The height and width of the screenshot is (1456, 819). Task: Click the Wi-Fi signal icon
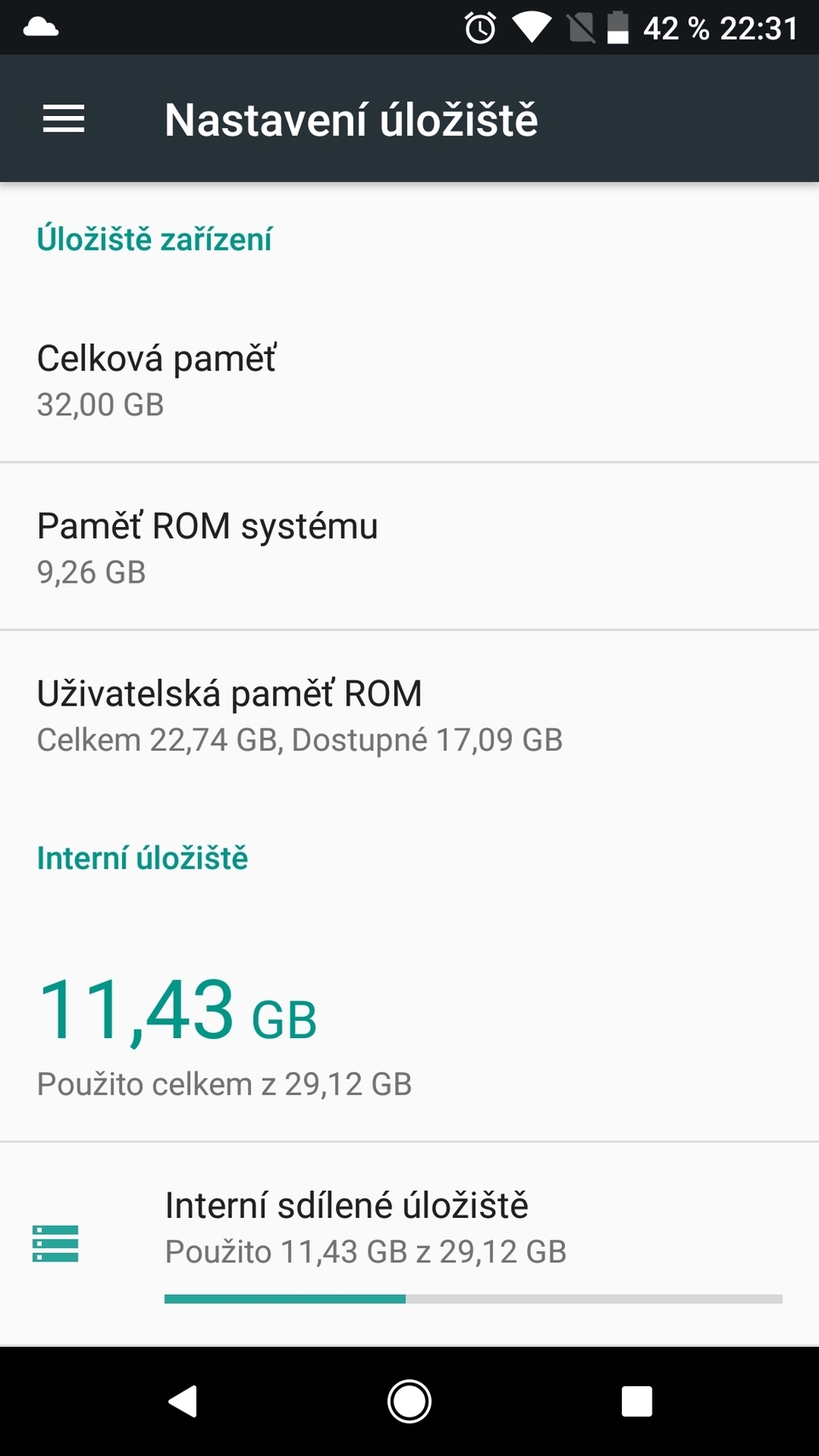(531, 26)
